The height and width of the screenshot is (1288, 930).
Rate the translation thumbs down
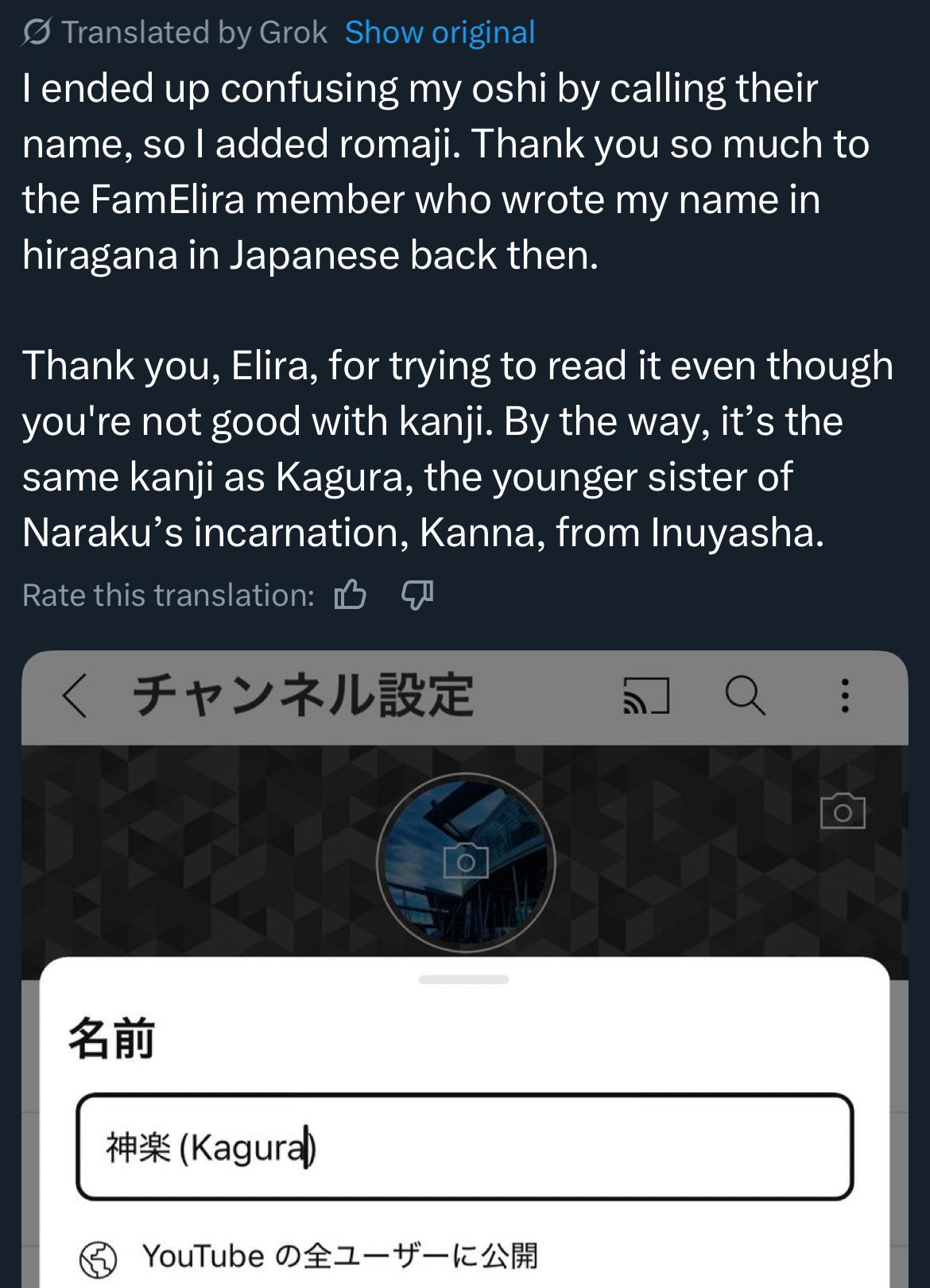click(417, 595)
